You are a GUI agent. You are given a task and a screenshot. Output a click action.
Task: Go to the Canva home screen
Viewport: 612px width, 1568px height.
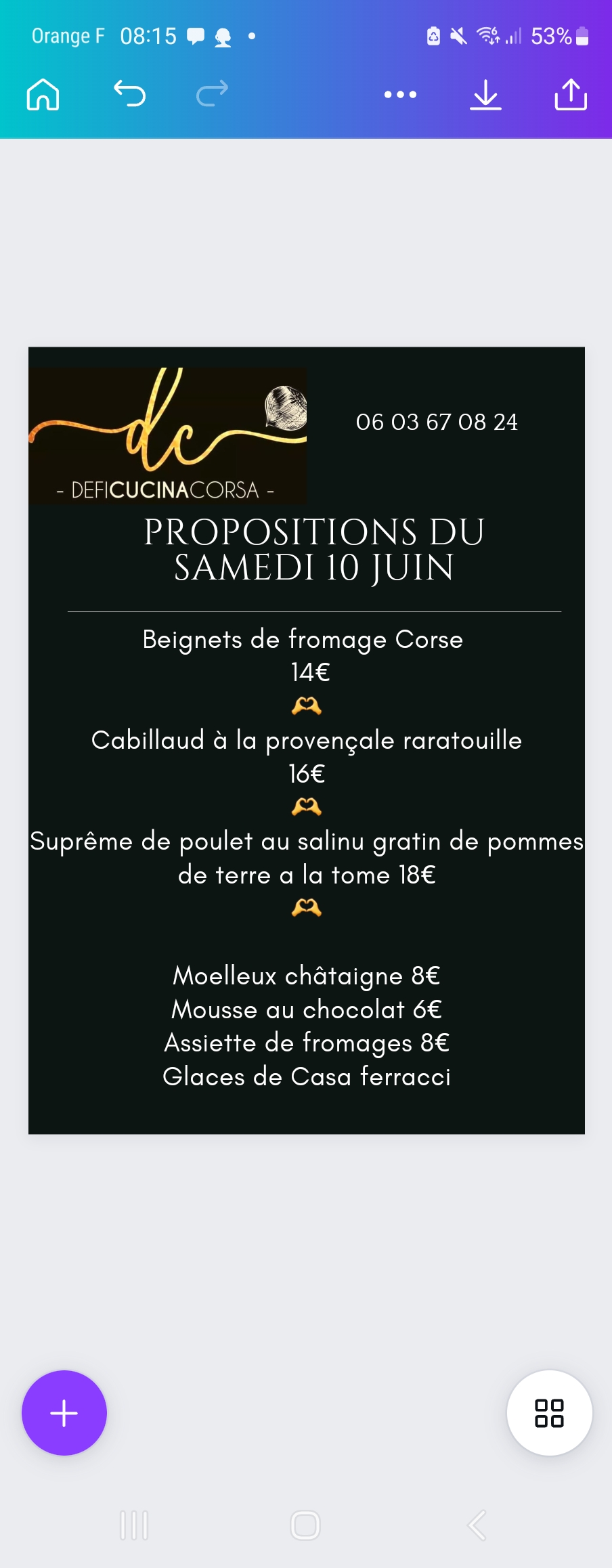click(x=43, y=94)
